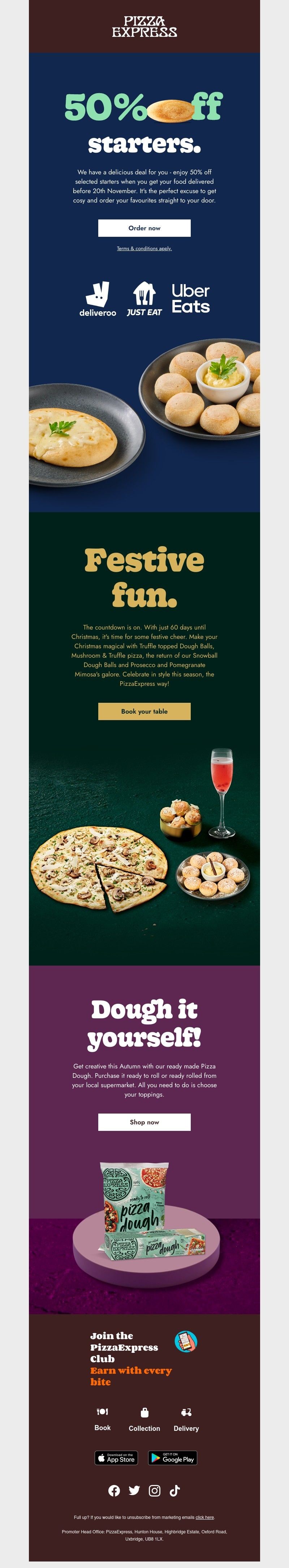This screenshot has width=289, height=1568.
Task: Tap the Order now button
Action: coord(144,228)
